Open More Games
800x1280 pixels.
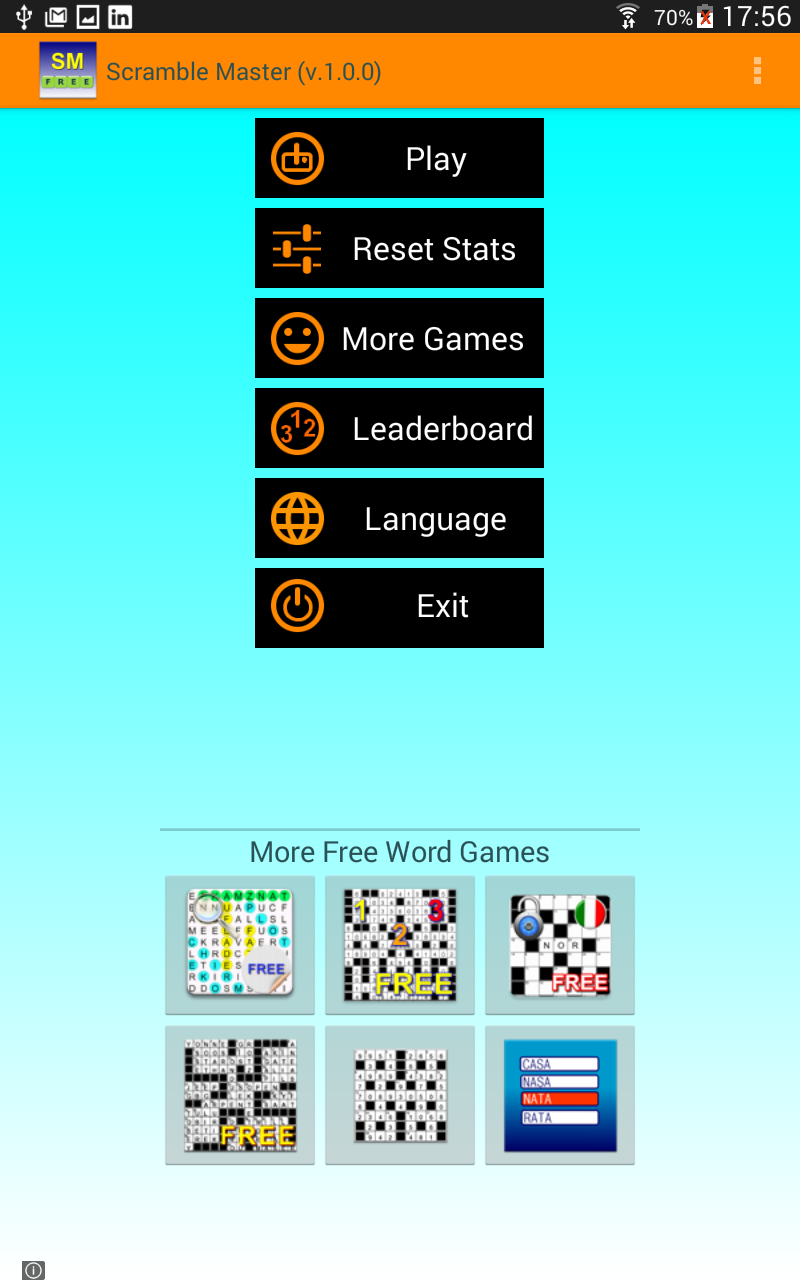399,338
